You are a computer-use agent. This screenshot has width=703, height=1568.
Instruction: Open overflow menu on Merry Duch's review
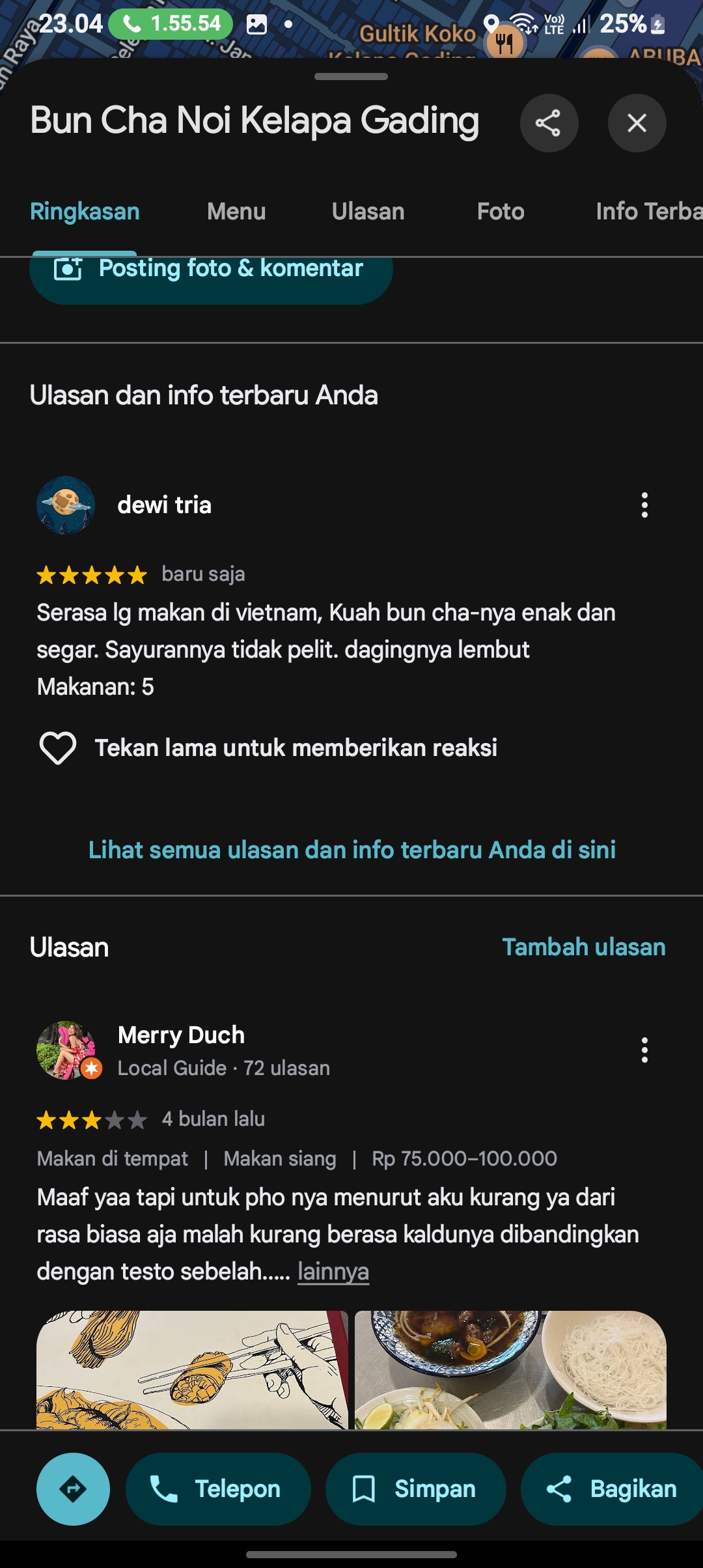coord(644,1050)
